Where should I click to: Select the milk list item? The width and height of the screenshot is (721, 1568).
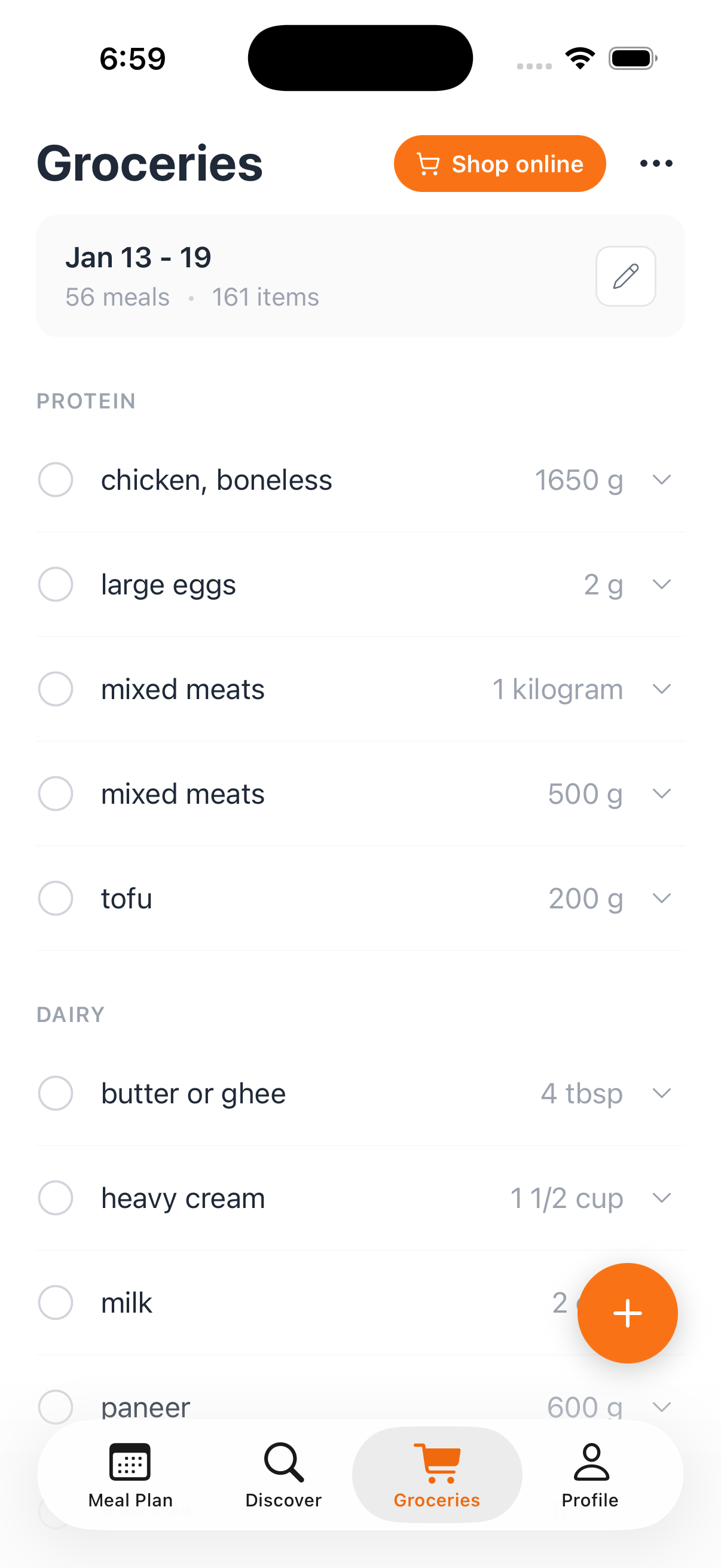[x=243, y=1302]
